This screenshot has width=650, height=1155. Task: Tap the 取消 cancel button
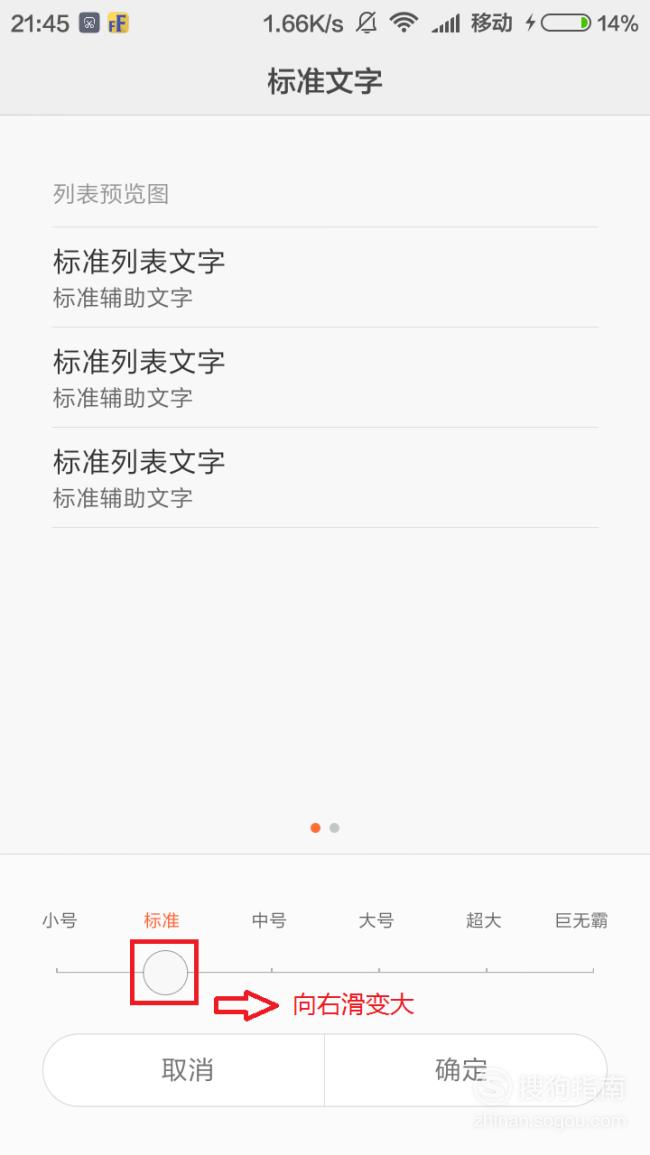point(184,1070)
